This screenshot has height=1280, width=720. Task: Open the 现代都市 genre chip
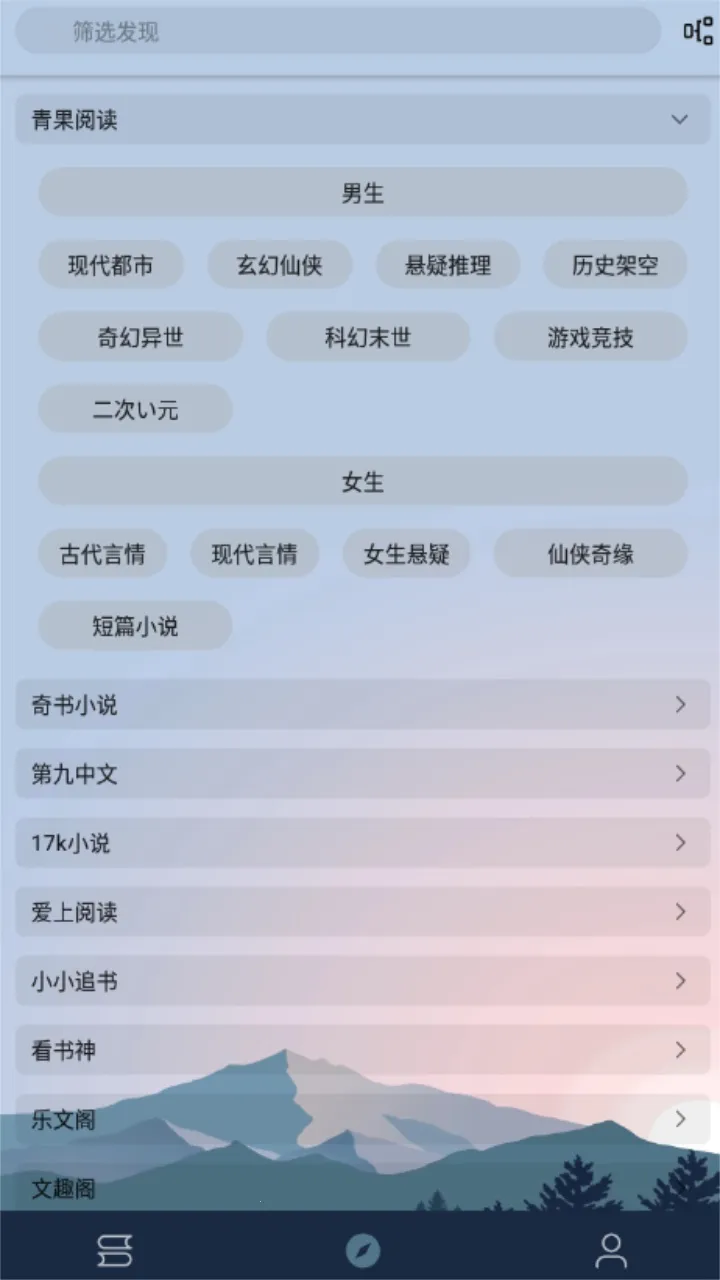tap(111, 265)
